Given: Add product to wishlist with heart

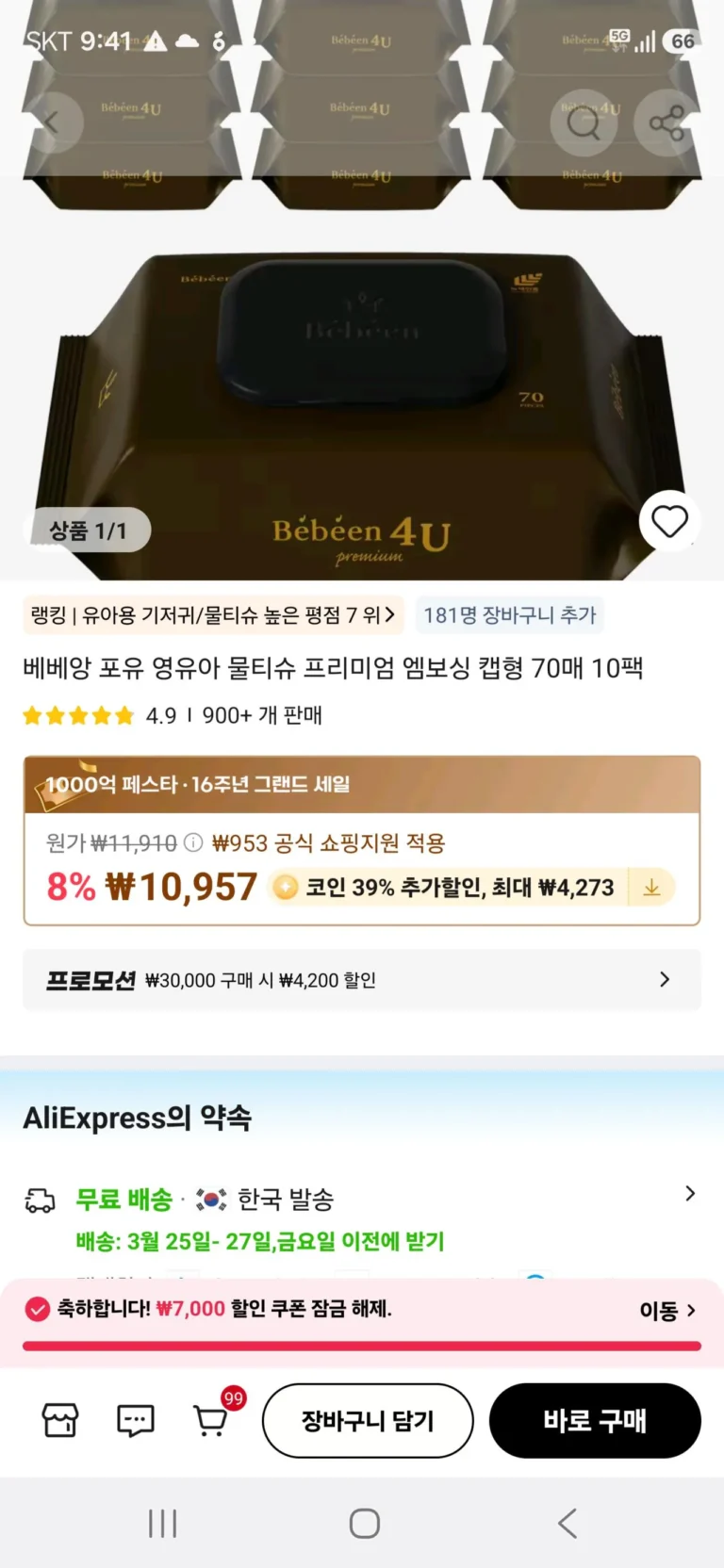Looking at the screenshot, I should pos(669,521).
